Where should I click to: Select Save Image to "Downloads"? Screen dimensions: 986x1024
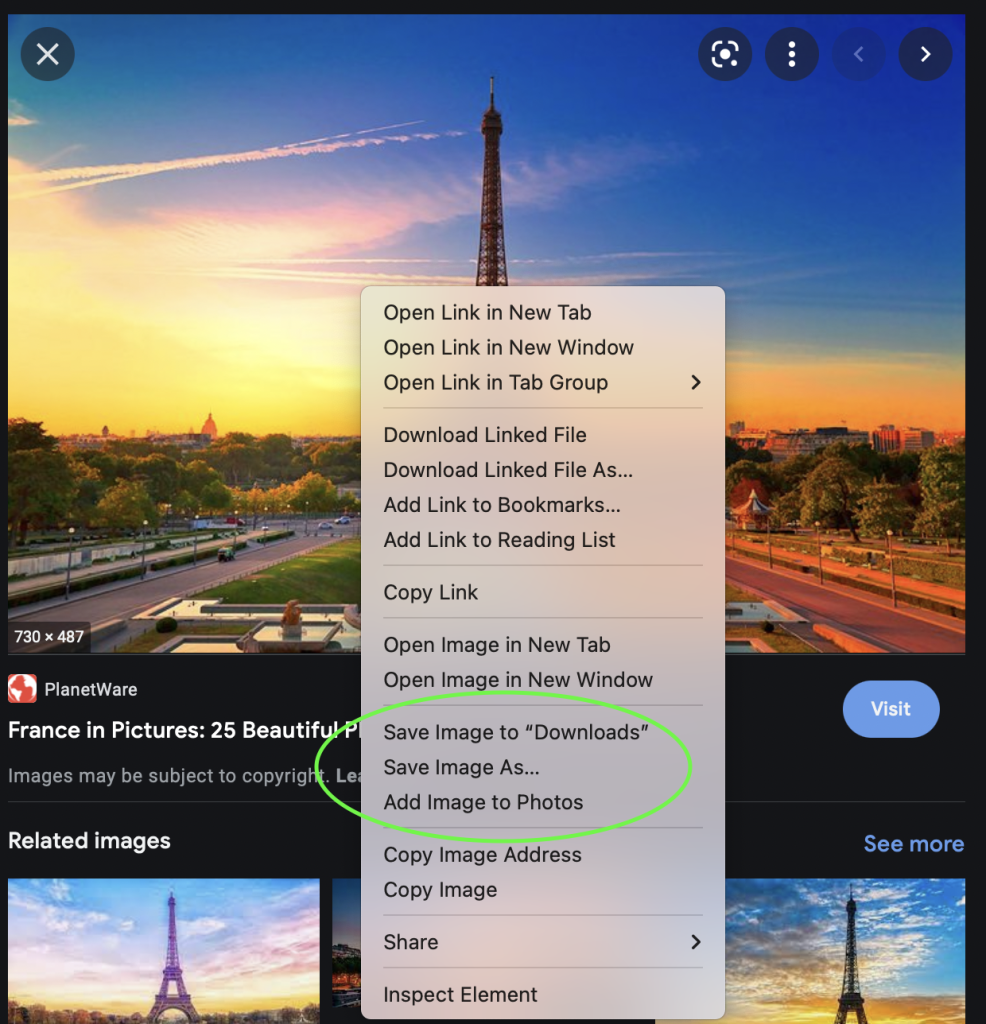tap(516, 733)
